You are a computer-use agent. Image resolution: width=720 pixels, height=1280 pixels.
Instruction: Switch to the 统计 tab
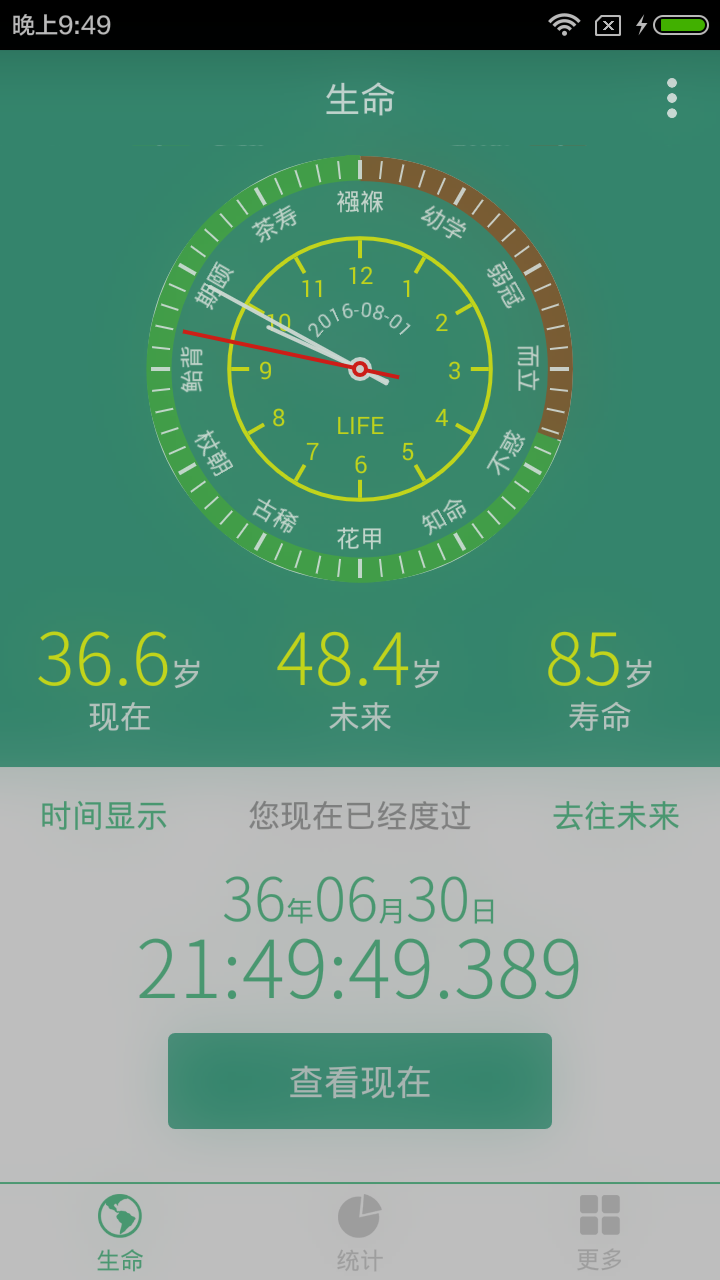click(x=358, y=1230)
